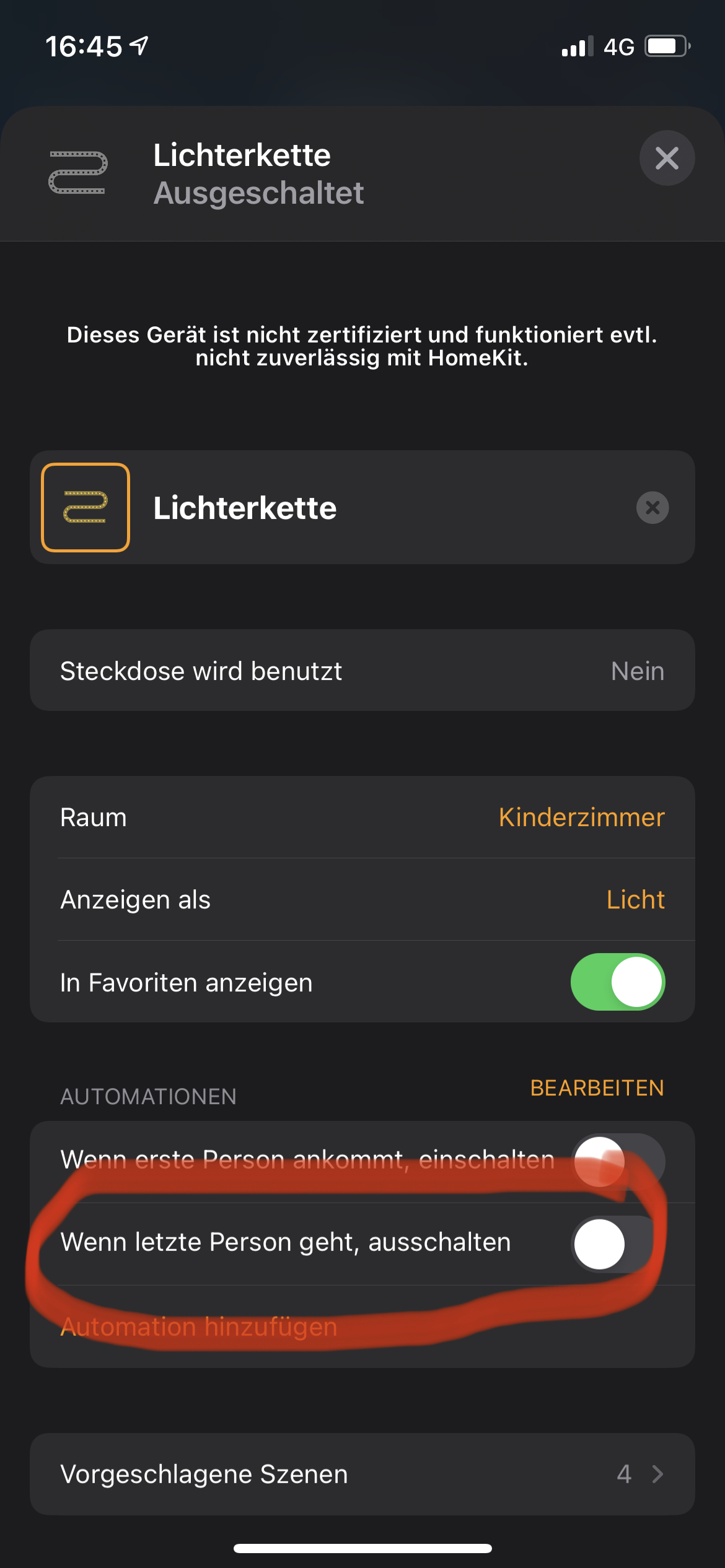Change the Raum from Kinderzimmer
This screenshot has width=725, height=1568.
click(581, 817)
